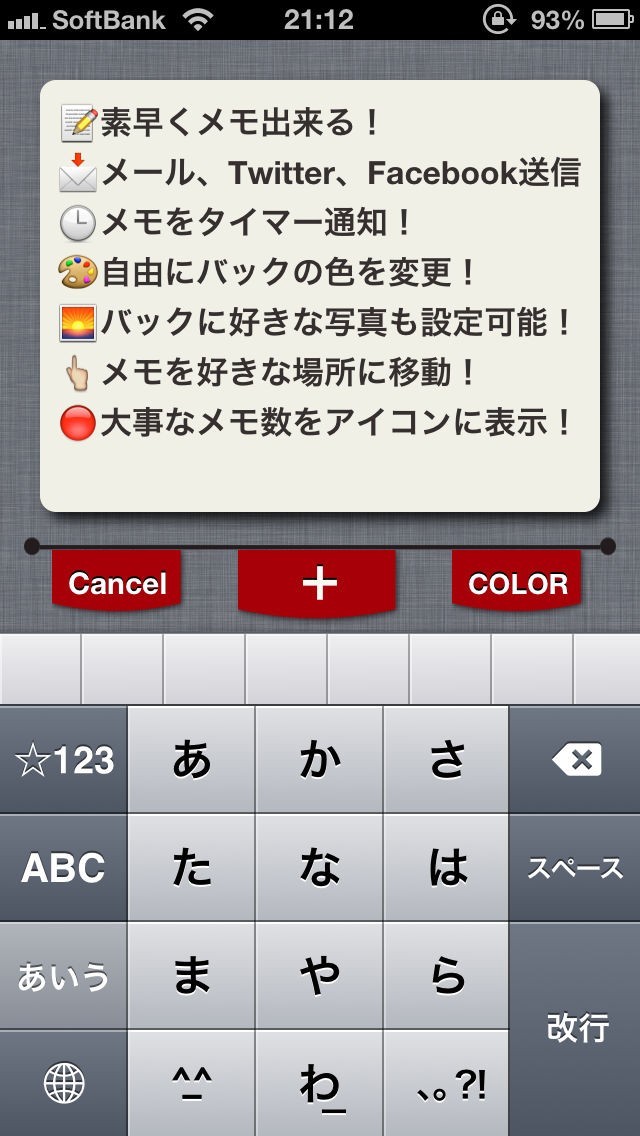
Task: Tap the あいう hiragana mode key
Action: (x=63, y=976)
